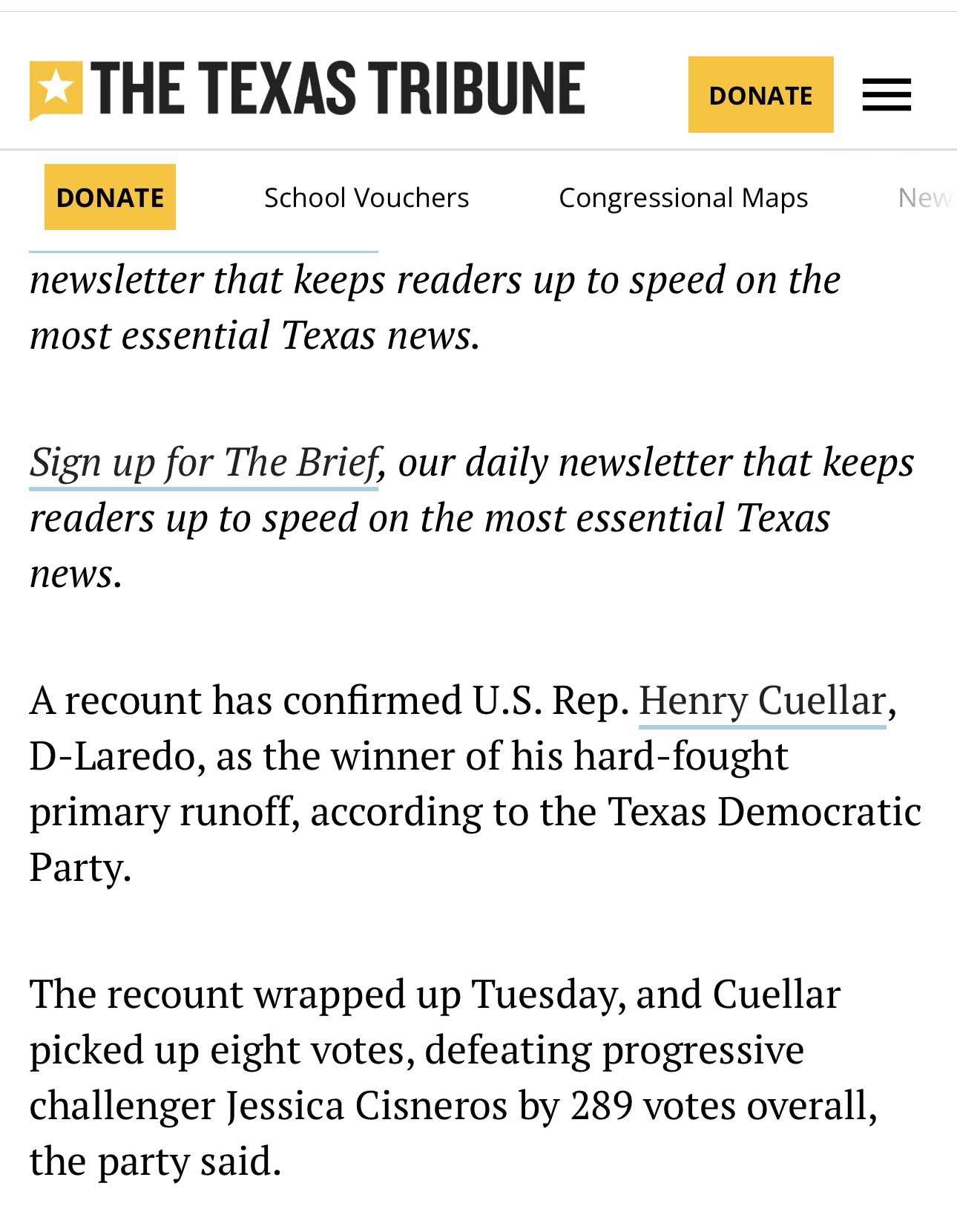Open the Henry Cuellar link
The width and height of the screenshot is (957, 1232).
(762, 700)
